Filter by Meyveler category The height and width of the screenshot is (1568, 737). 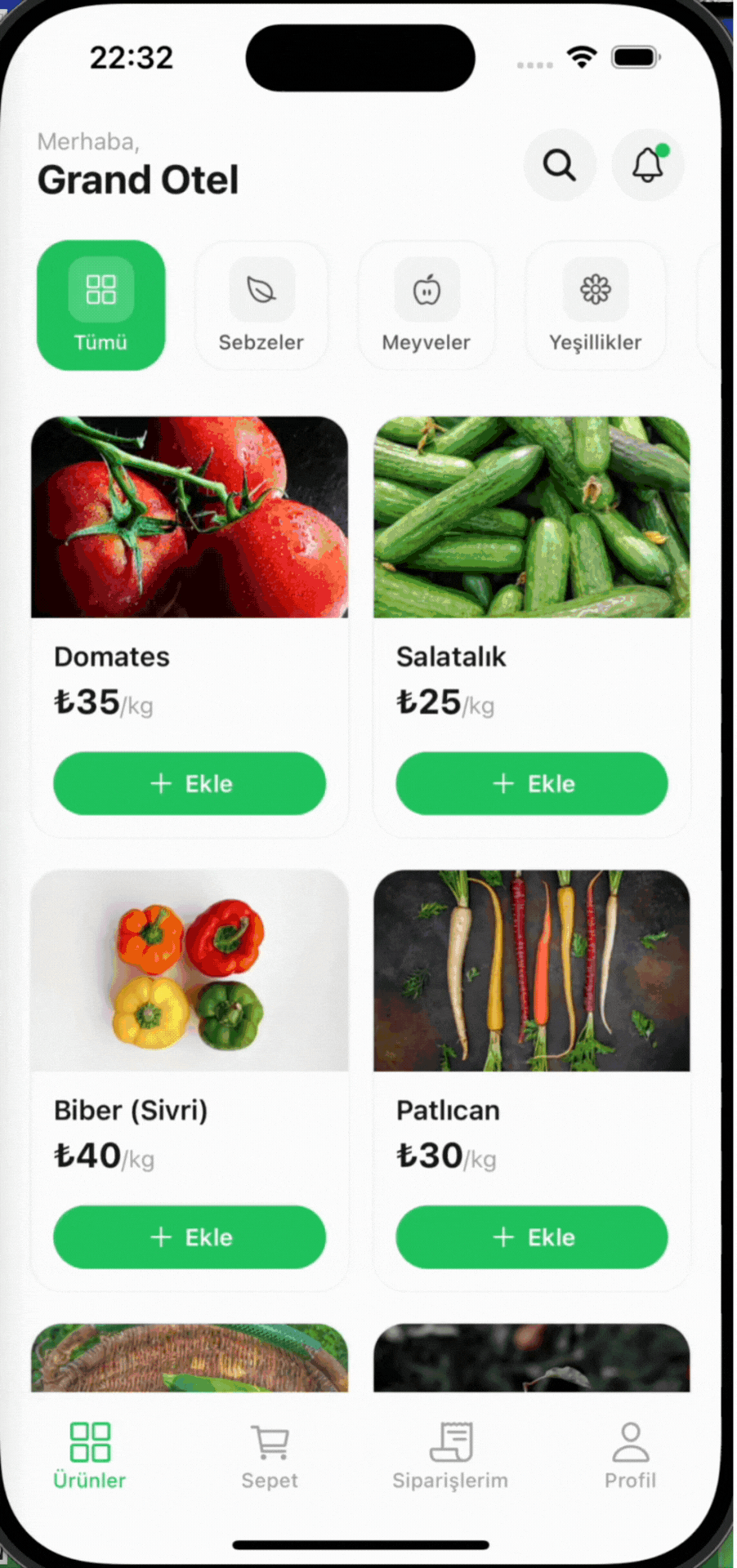coord(427,305)
